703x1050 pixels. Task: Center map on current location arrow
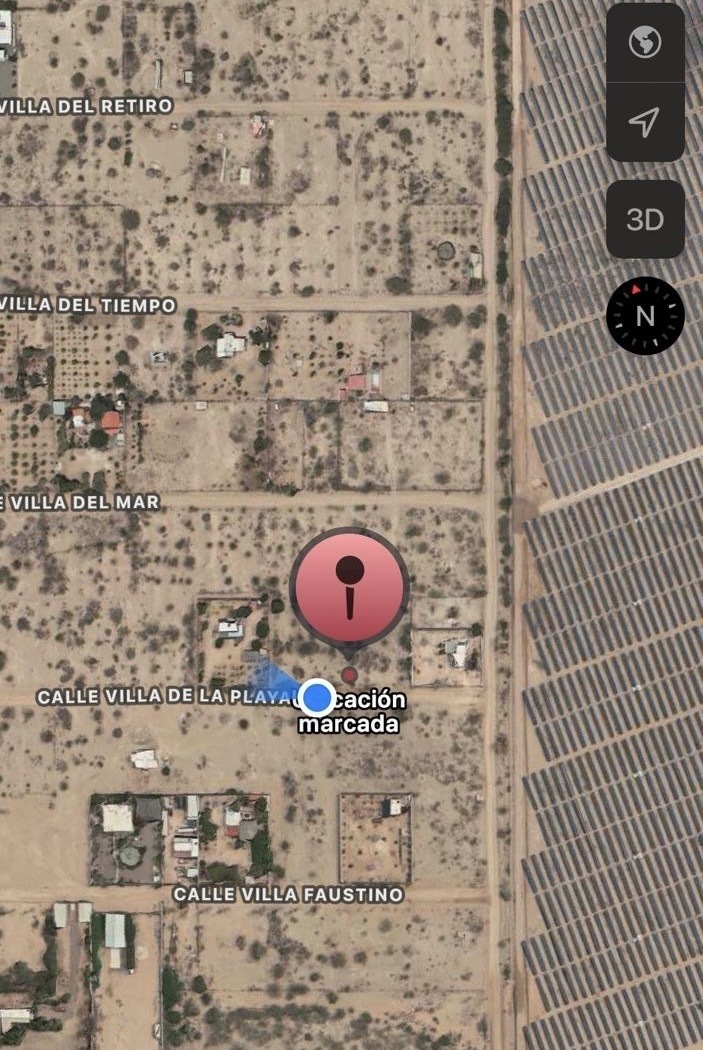tap(645, 122)
